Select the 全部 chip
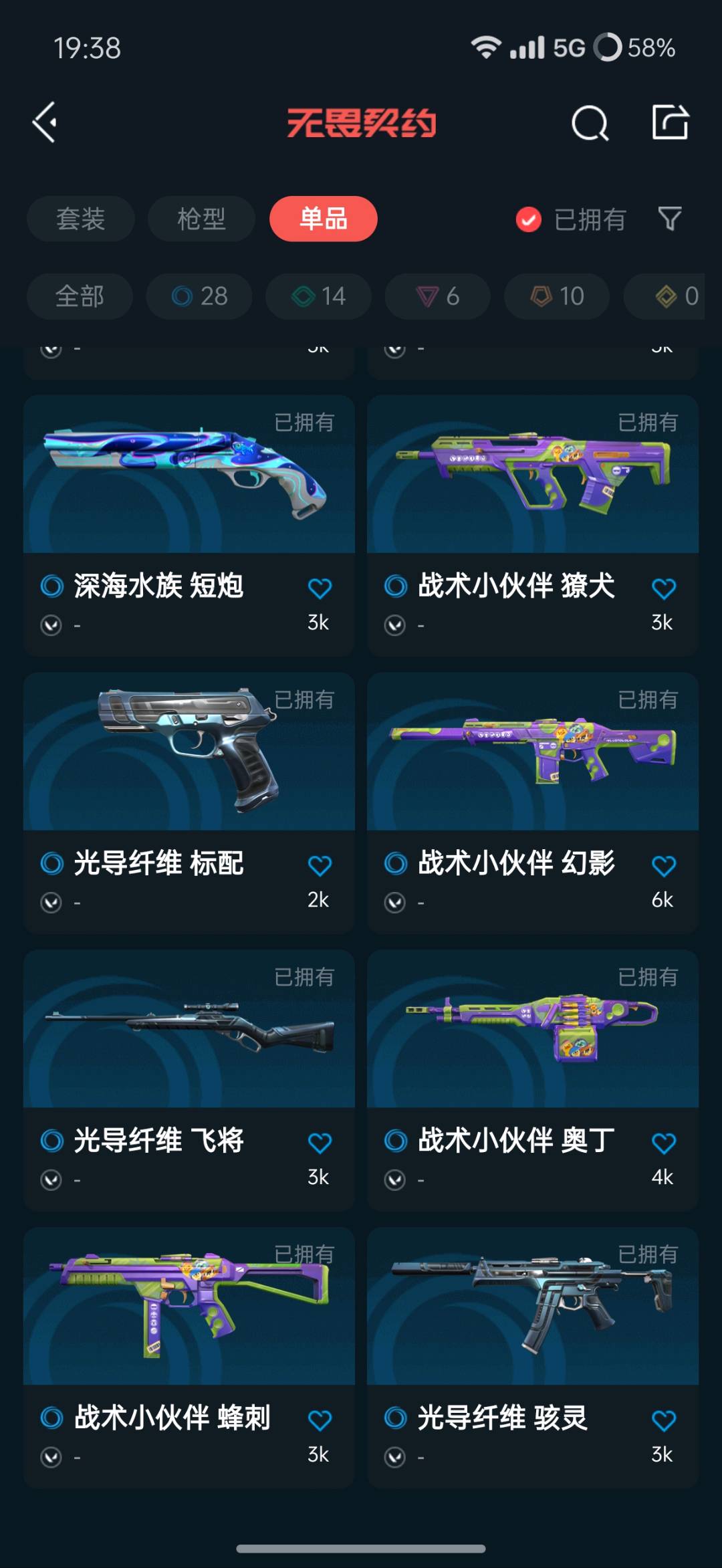Screen dimensions: 722x1568 (80, 296)
